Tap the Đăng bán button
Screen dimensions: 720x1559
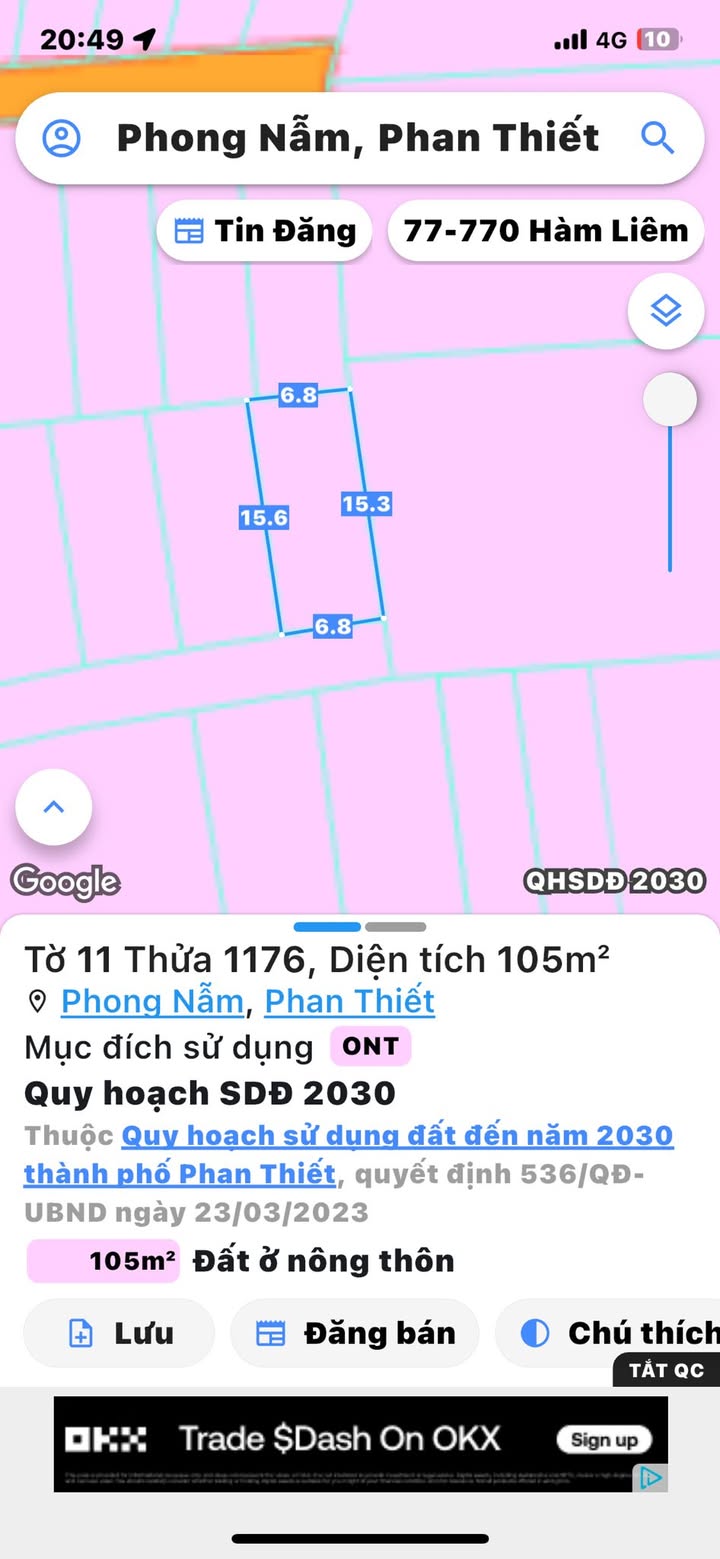click(x=355, y=1333)
